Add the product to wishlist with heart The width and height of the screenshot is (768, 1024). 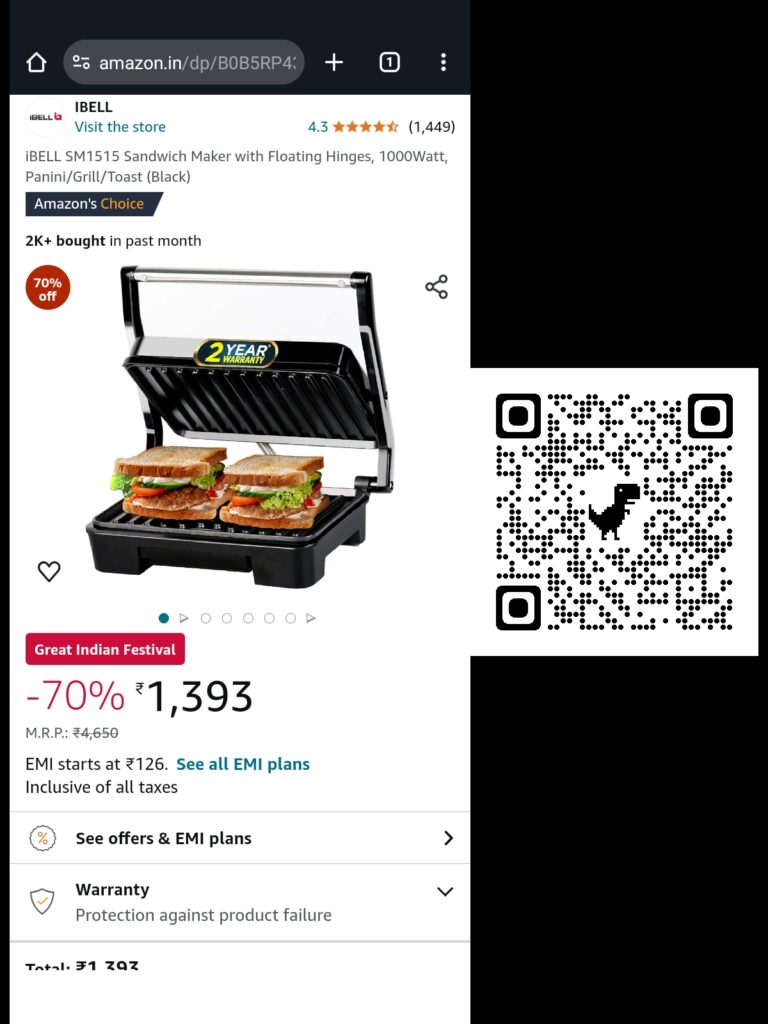click(49, 571)
